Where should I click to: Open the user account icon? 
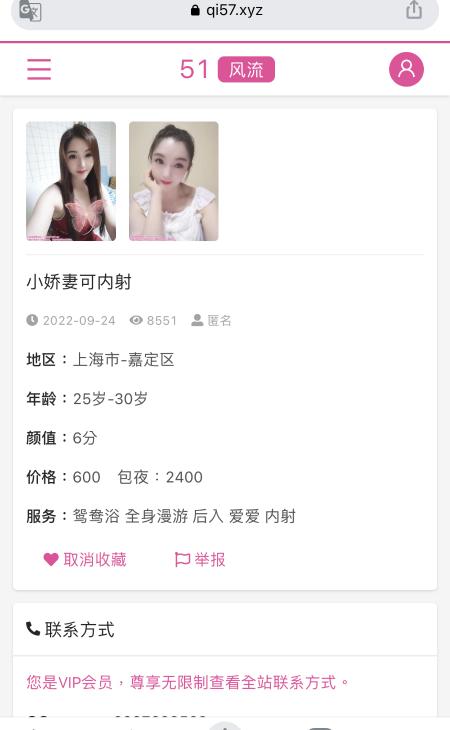(x=406, y=69)
